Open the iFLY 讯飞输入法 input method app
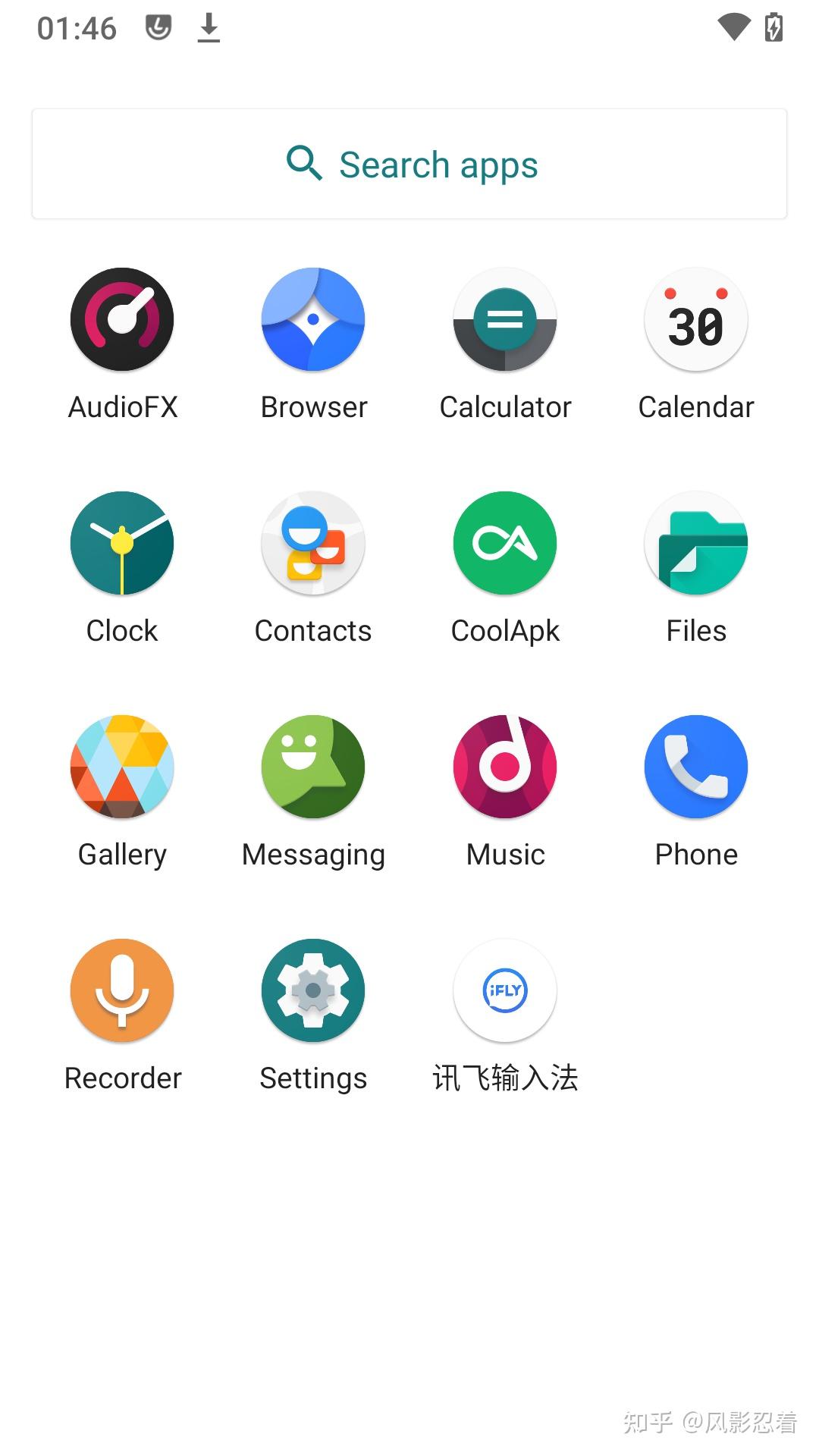819x1456 pixels. tap(505, 990)
